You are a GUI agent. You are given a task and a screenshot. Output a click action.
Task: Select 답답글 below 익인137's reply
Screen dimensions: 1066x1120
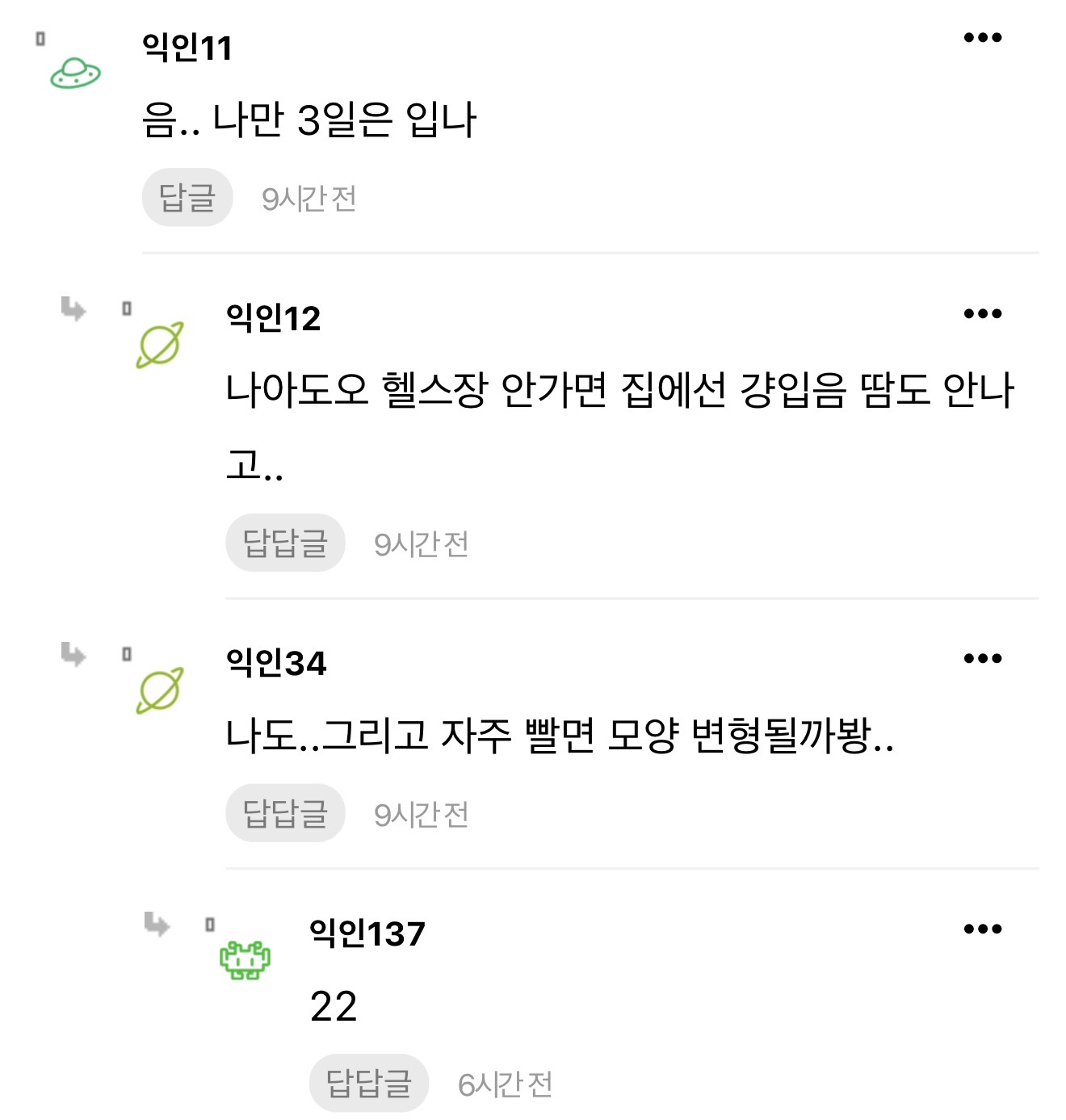pyautogui.click(x=368, y=1083)
